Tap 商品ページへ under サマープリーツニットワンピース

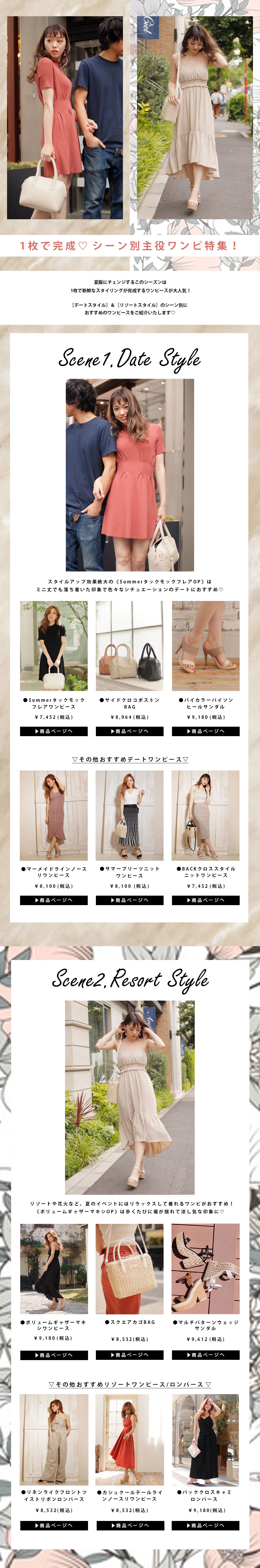pyautogui.click(x=129, y=900)
